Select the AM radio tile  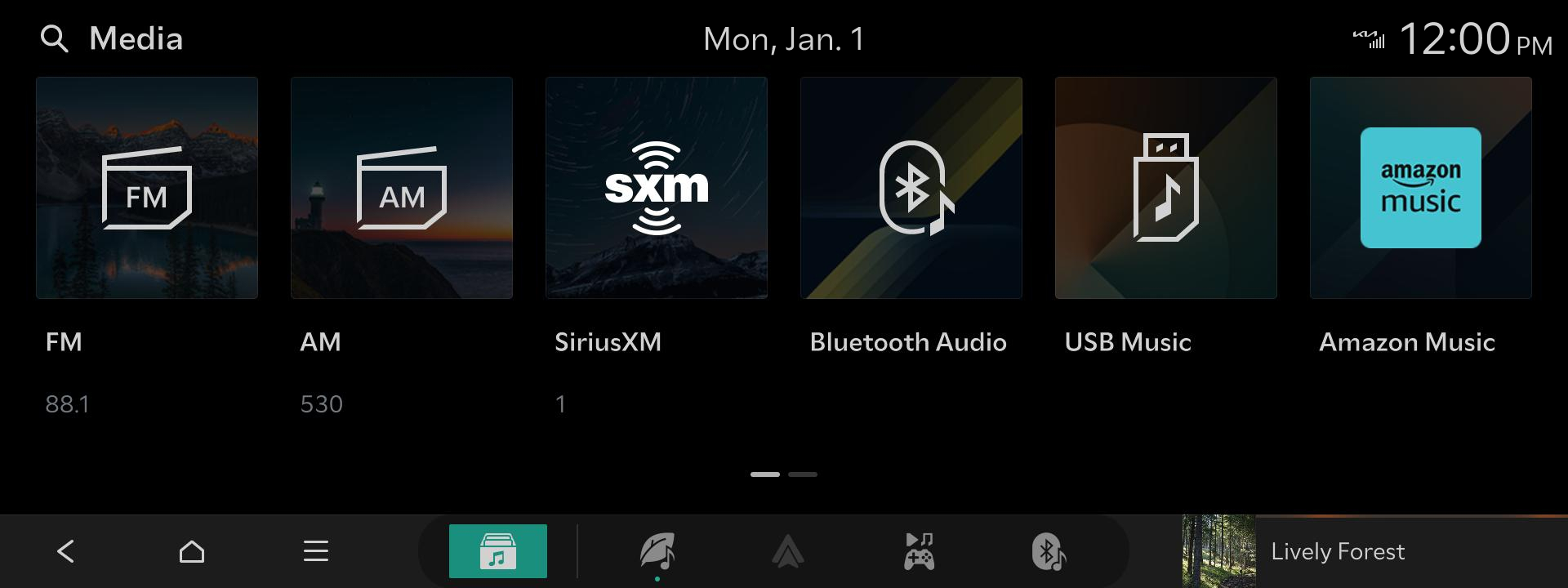[x=402, y=188]
